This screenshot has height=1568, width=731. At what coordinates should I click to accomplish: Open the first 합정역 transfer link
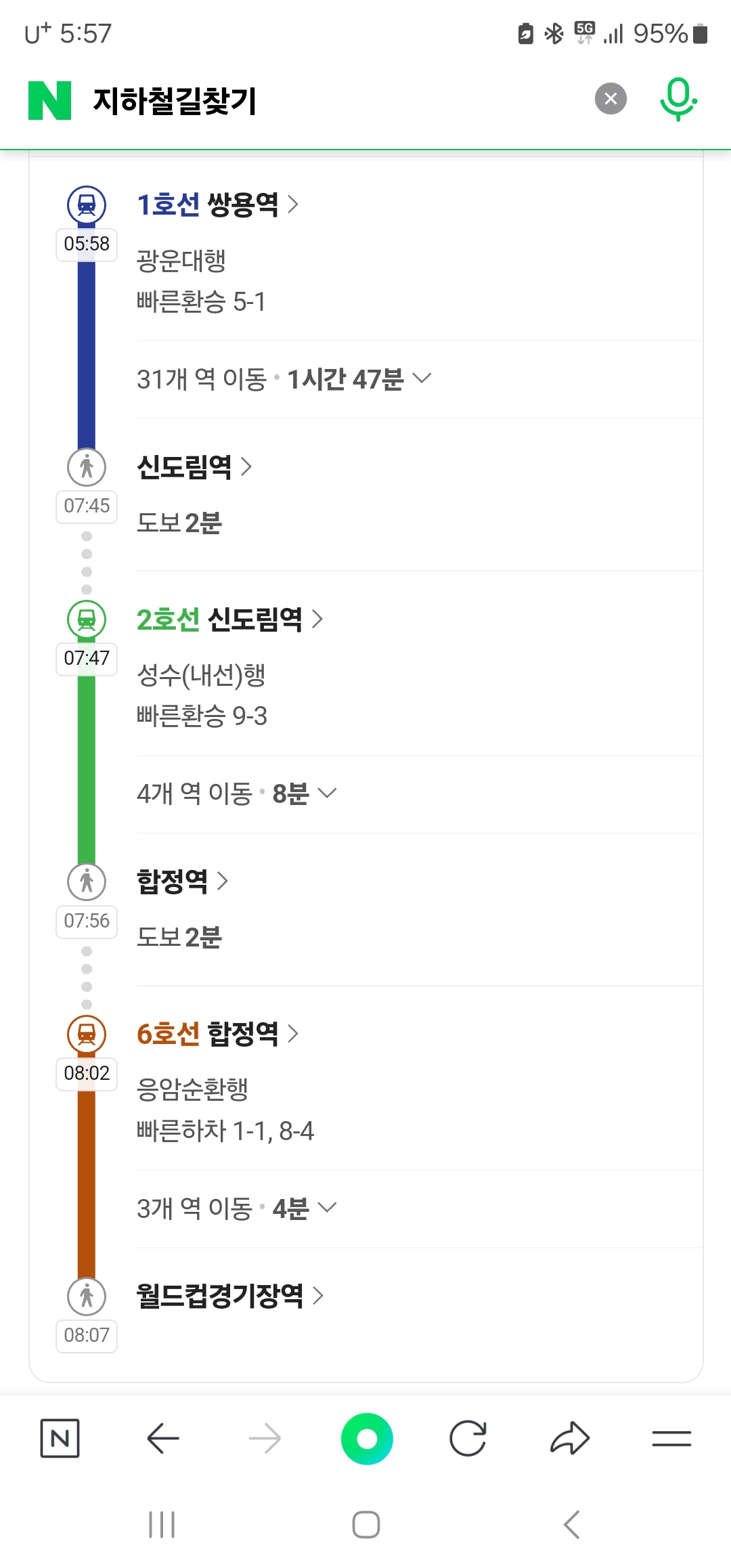point(183,881)
